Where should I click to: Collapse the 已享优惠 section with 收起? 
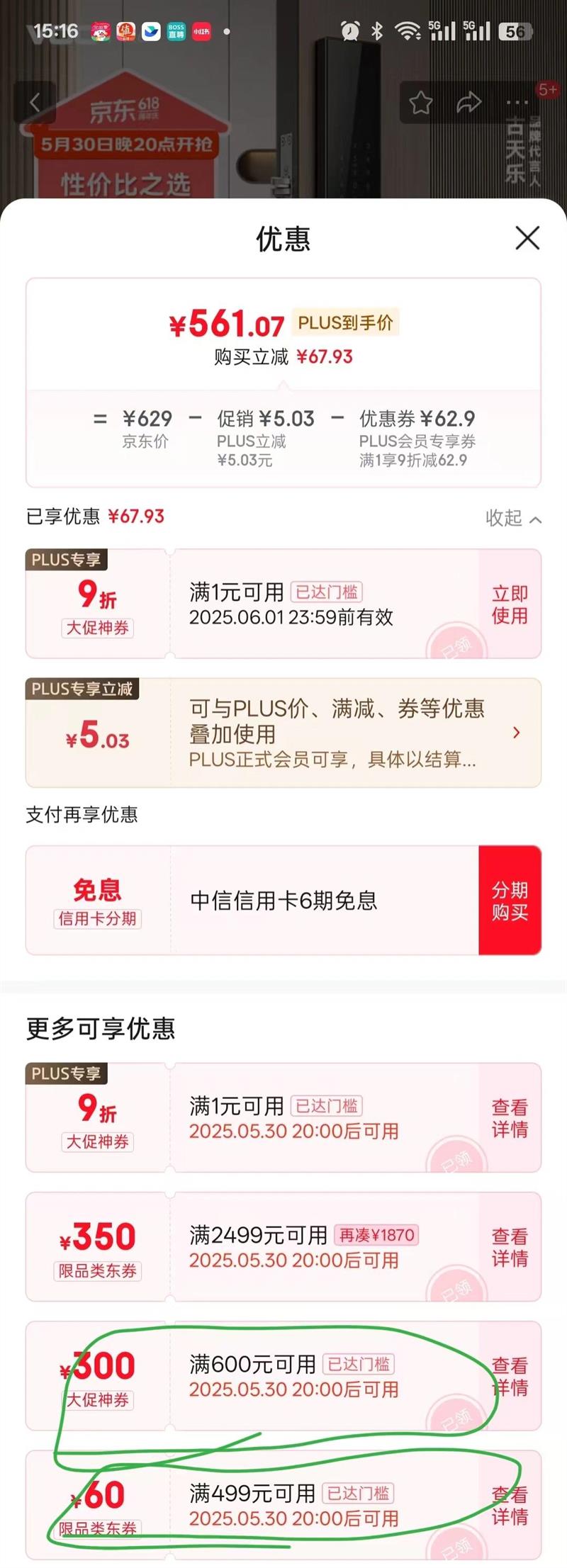(513, 518)
